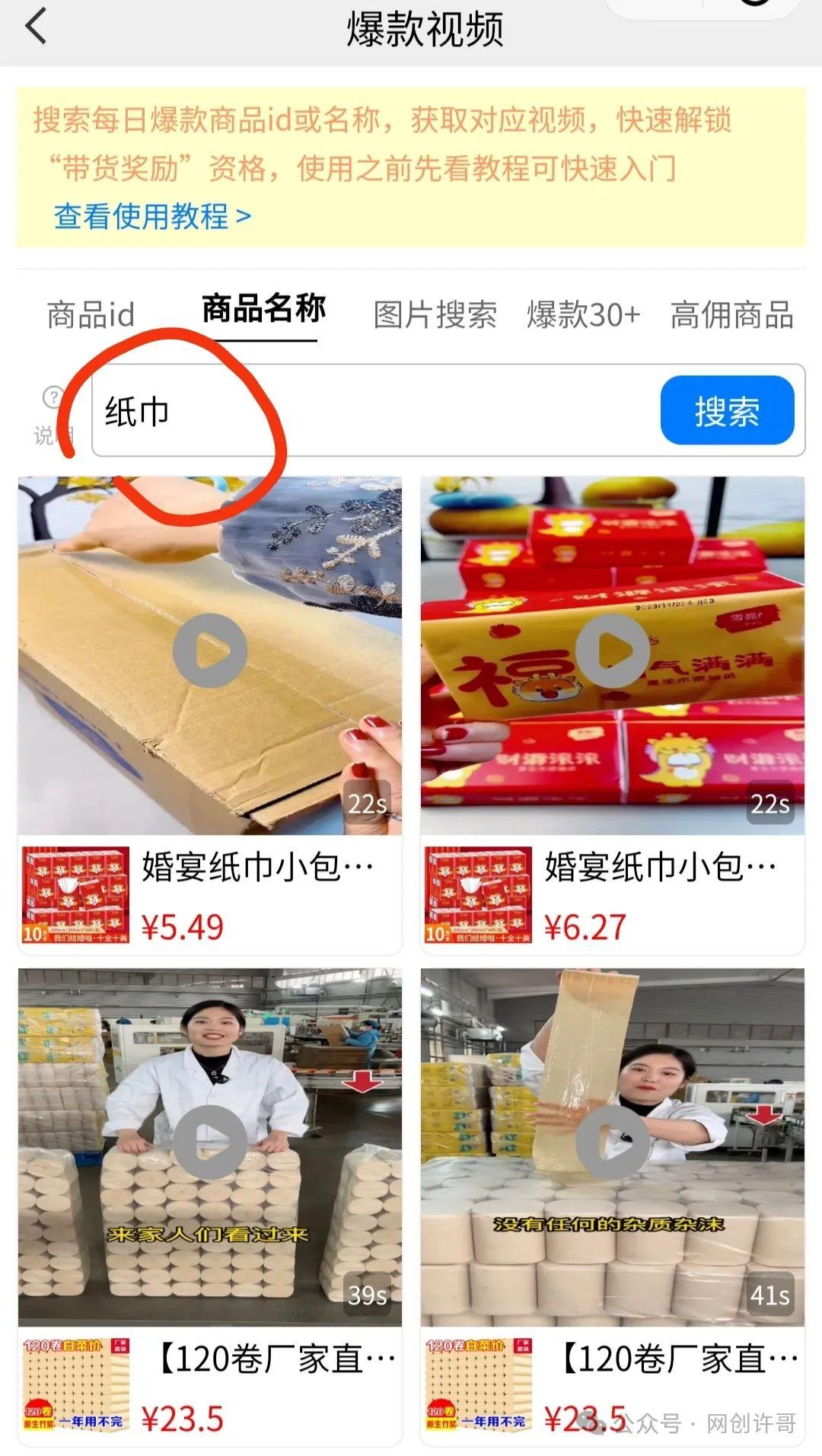This screenshot has height=1456, width=822.
Task: Open the 说明 help question-mark icon
Action: pos(53,397)
